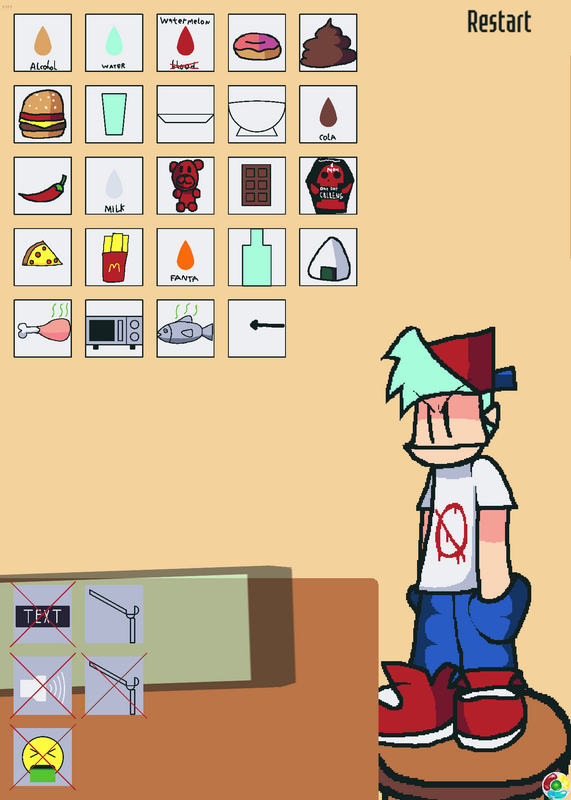Viewport: 571px width, 800px height.
Task: Pick the pizza slice tile
Action: (x=43, y=257)
